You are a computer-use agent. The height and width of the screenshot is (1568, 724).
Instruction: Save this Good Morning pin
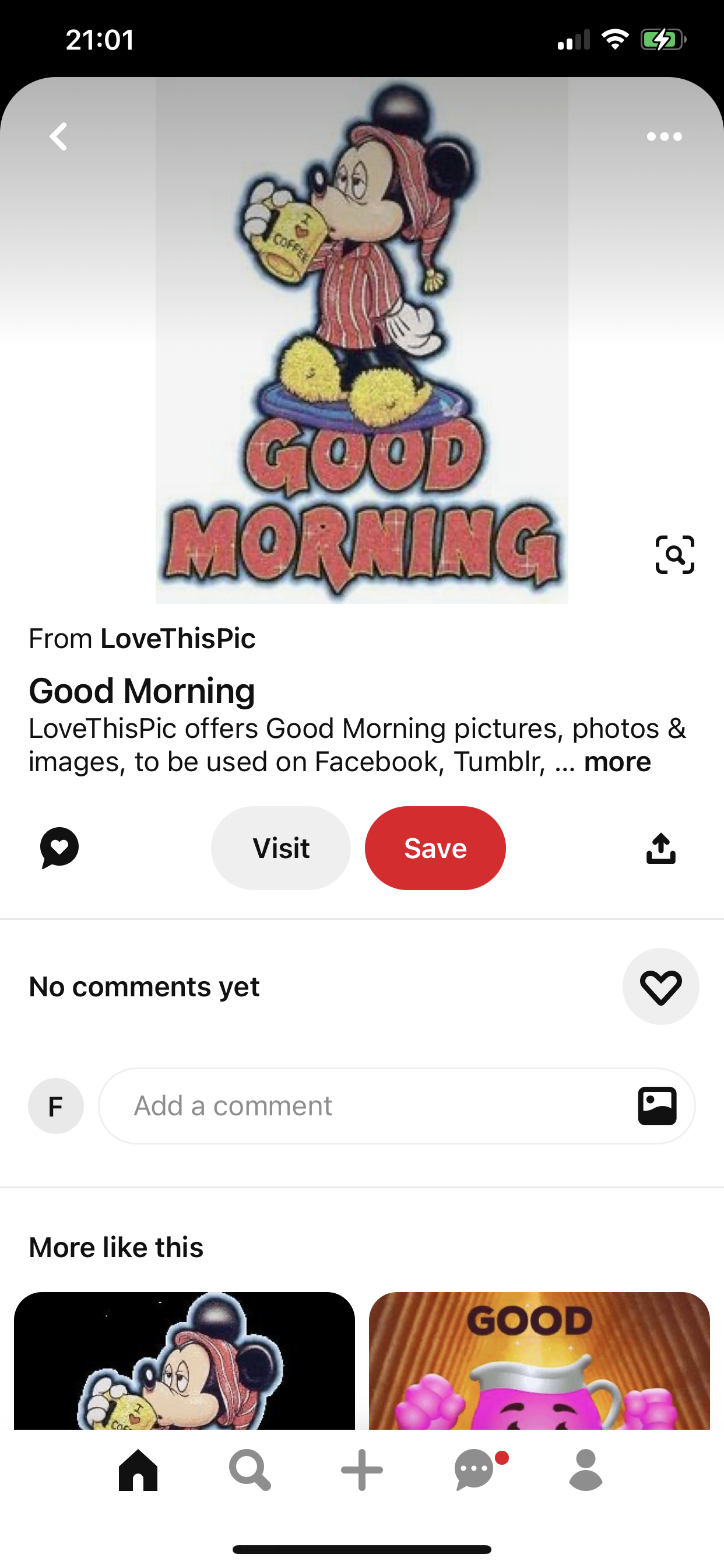coord(435,848)
